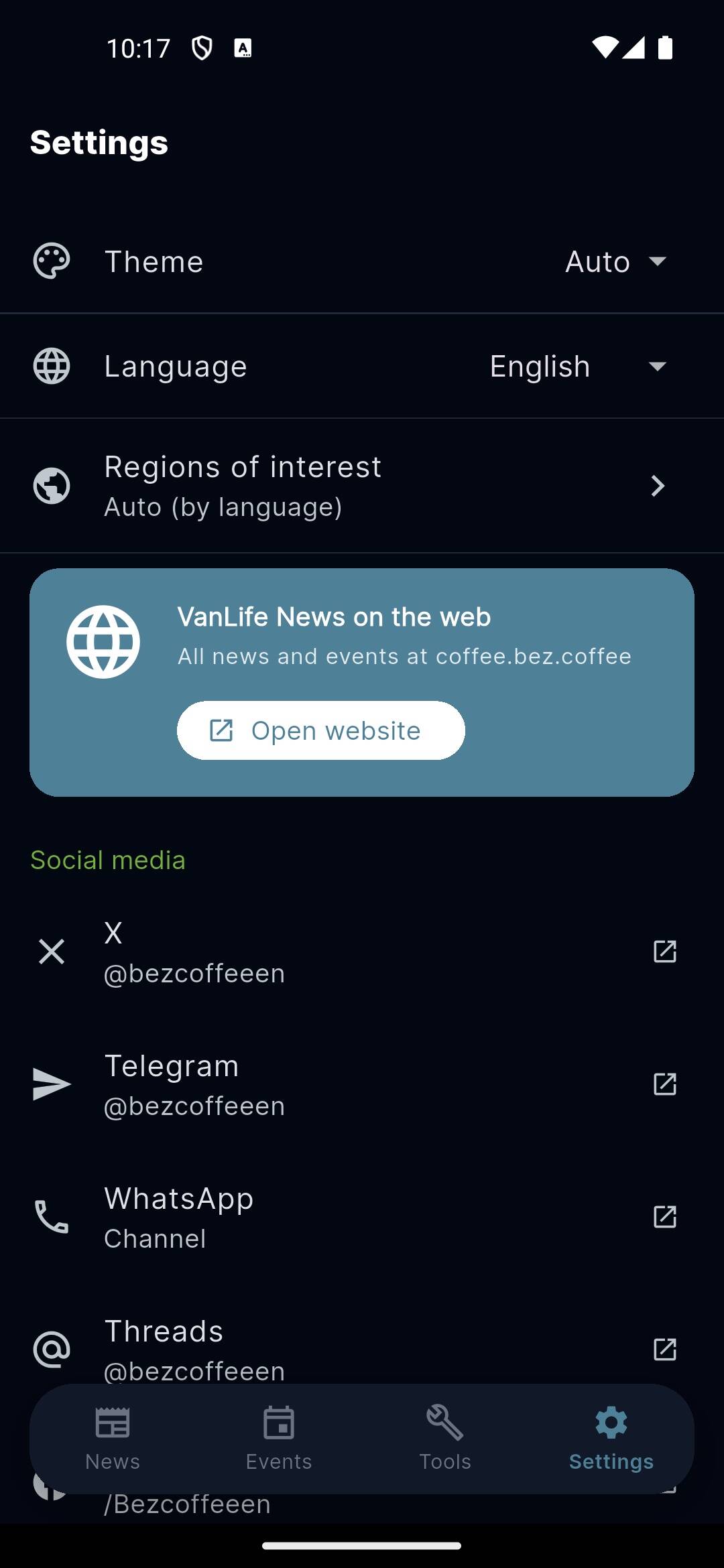The width and height of the screenshot is (724, 1568).
Task: Tap the Regions of interest globe icon
Action: pos(51,485)
